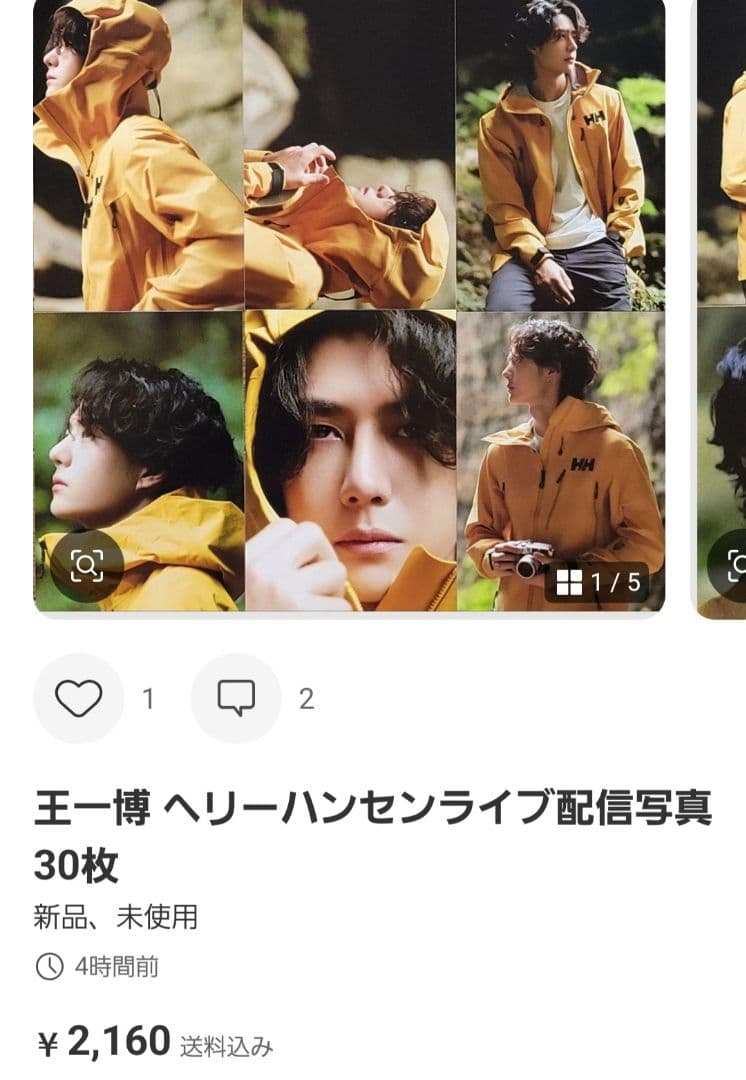Open comments via the speech bubble icon

237,698
